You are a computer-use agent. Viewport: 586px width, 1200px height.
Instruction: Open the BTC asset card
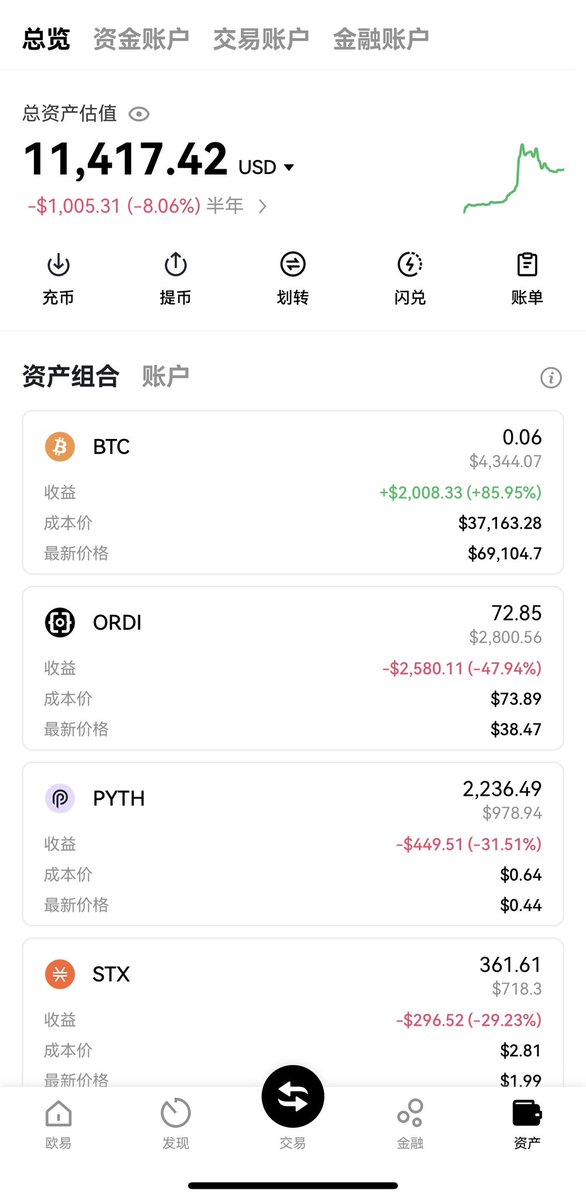click(293, 492)
